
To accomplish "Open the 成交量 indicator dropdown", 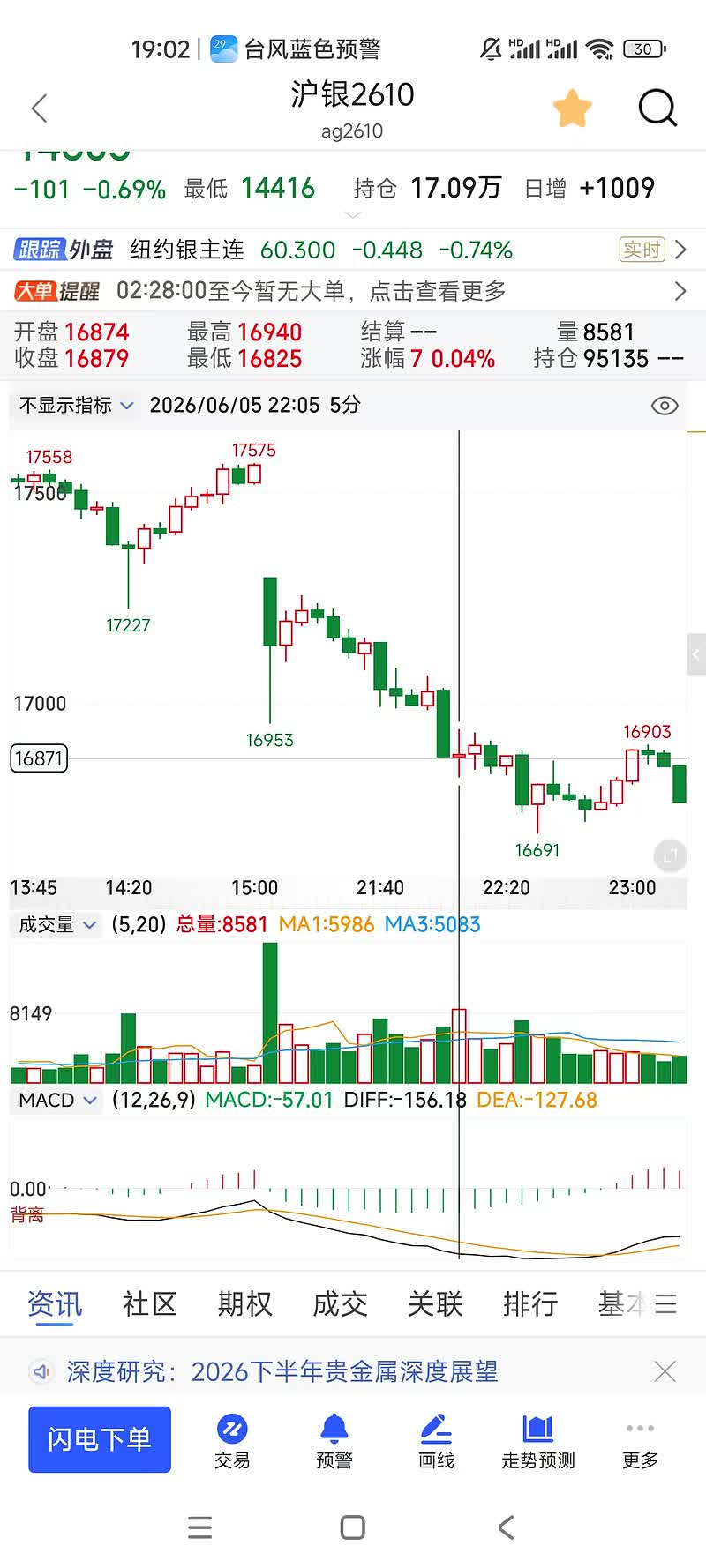I will [x=57, y=925].
